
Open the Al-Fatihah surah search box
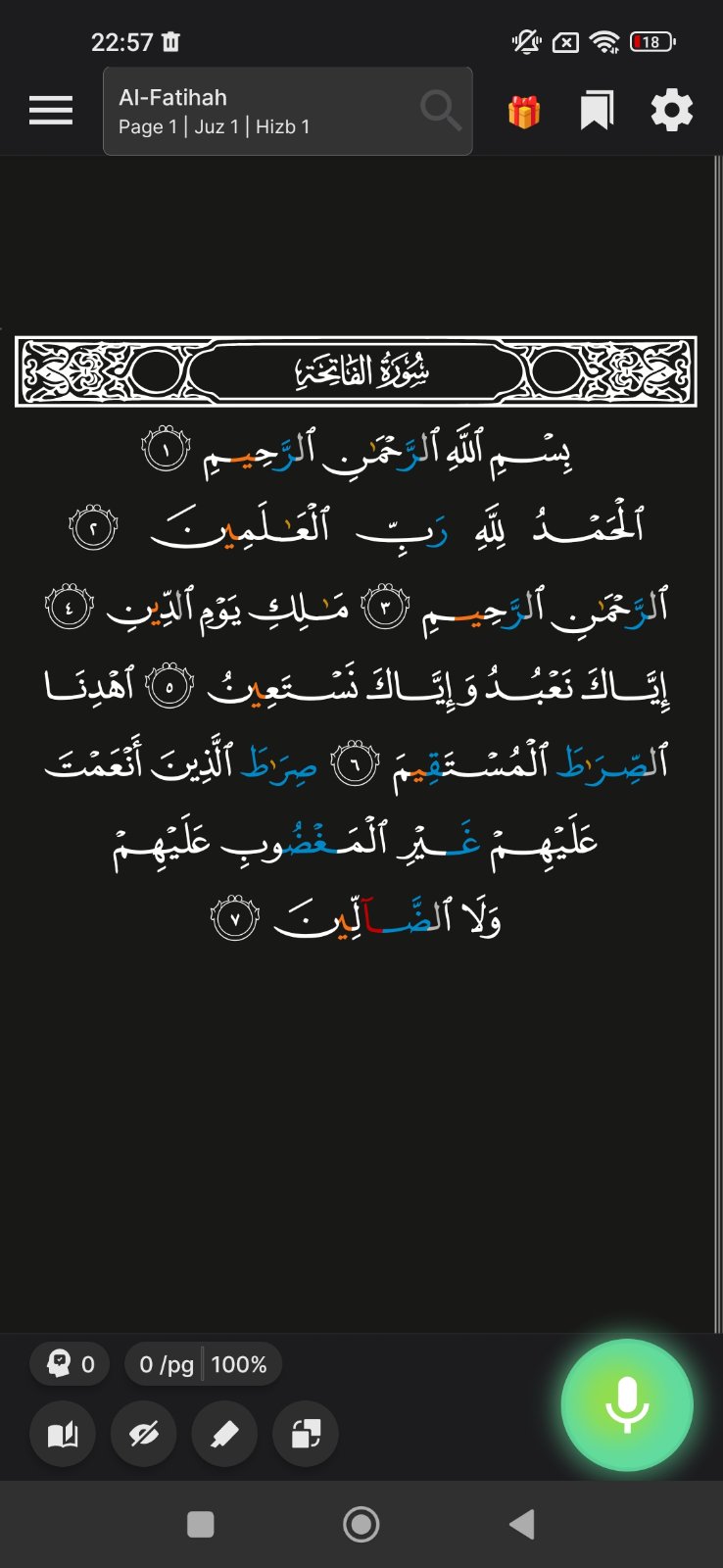click(x=287, y=112)
